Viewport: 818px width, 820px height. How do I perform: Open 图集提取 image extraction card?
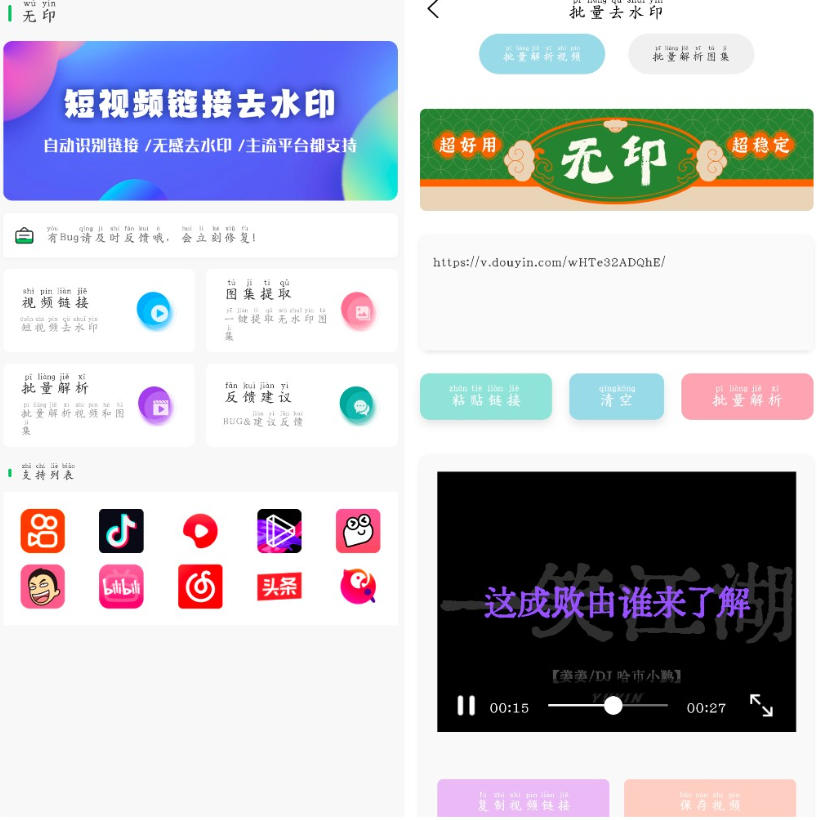point(301,310)
